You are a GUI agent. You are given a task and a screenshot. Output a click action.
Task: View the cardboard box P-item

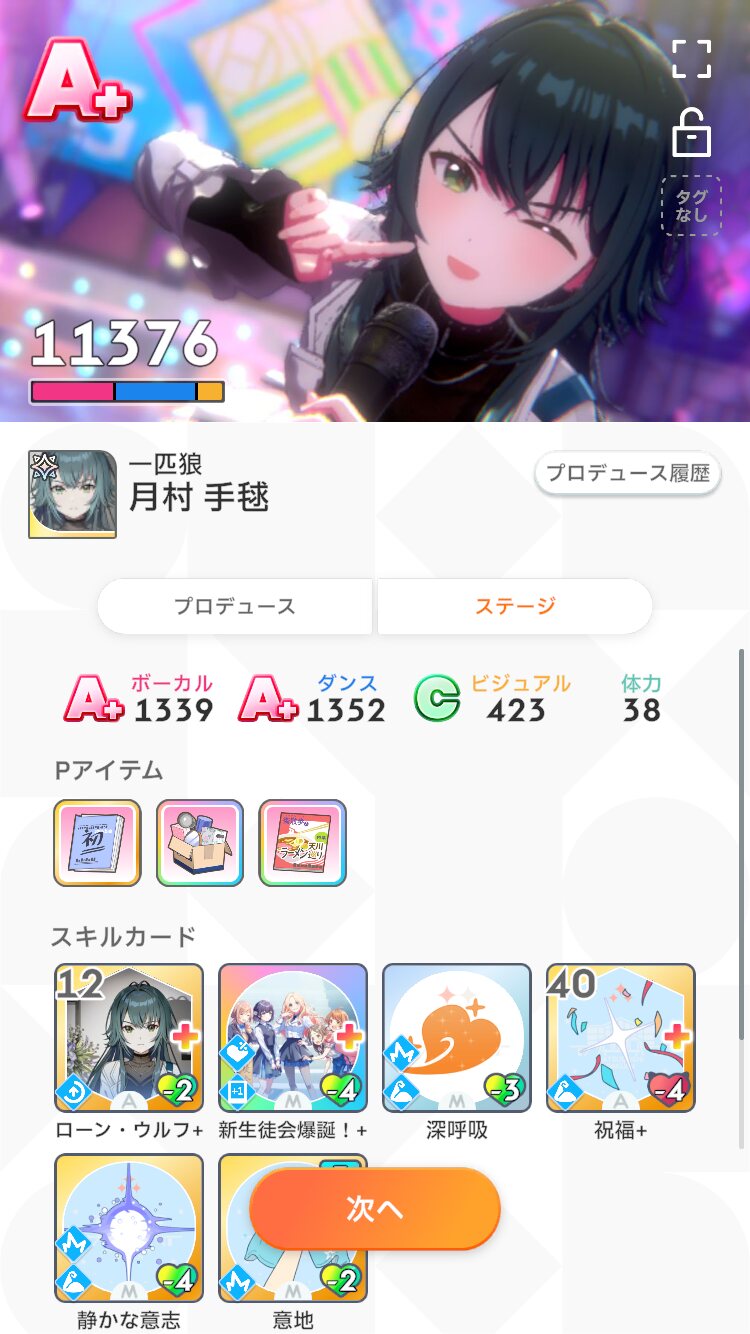pyautogui.click(x=200, y=843)
